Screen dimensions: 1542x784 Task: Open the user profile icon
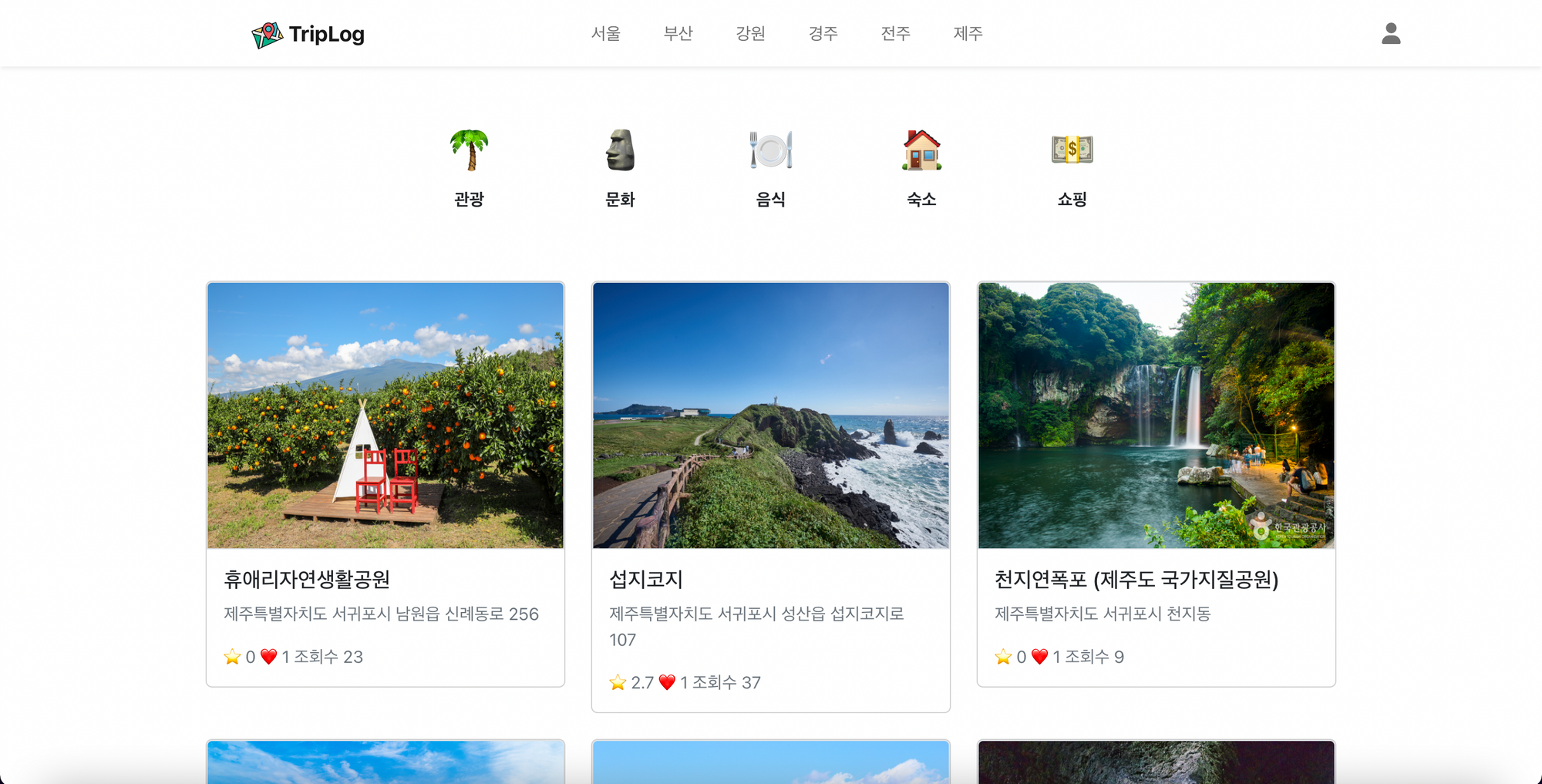click(1390, 33)
